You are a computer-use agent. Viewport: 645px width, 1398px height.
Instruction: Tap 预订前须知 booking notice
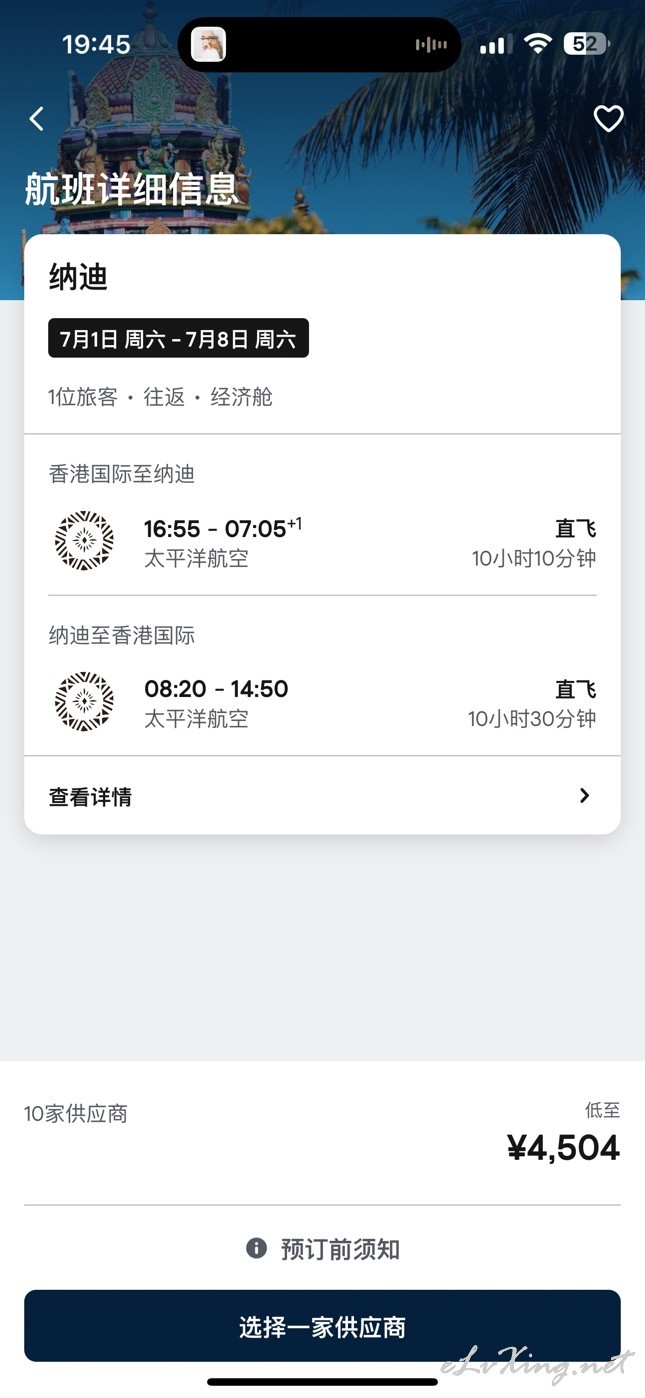point(323,1249)
